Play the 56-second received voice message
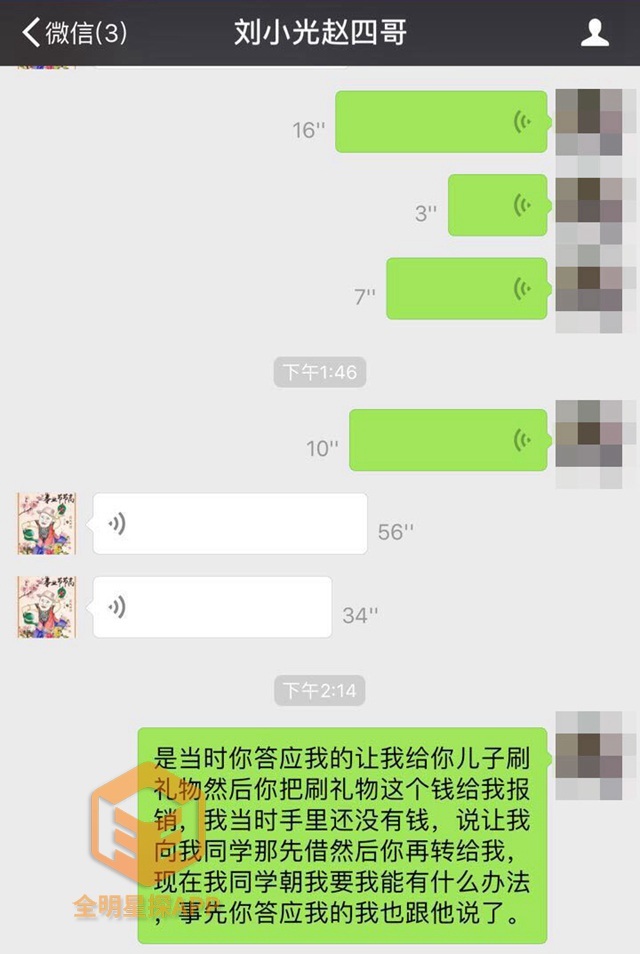 230,523
